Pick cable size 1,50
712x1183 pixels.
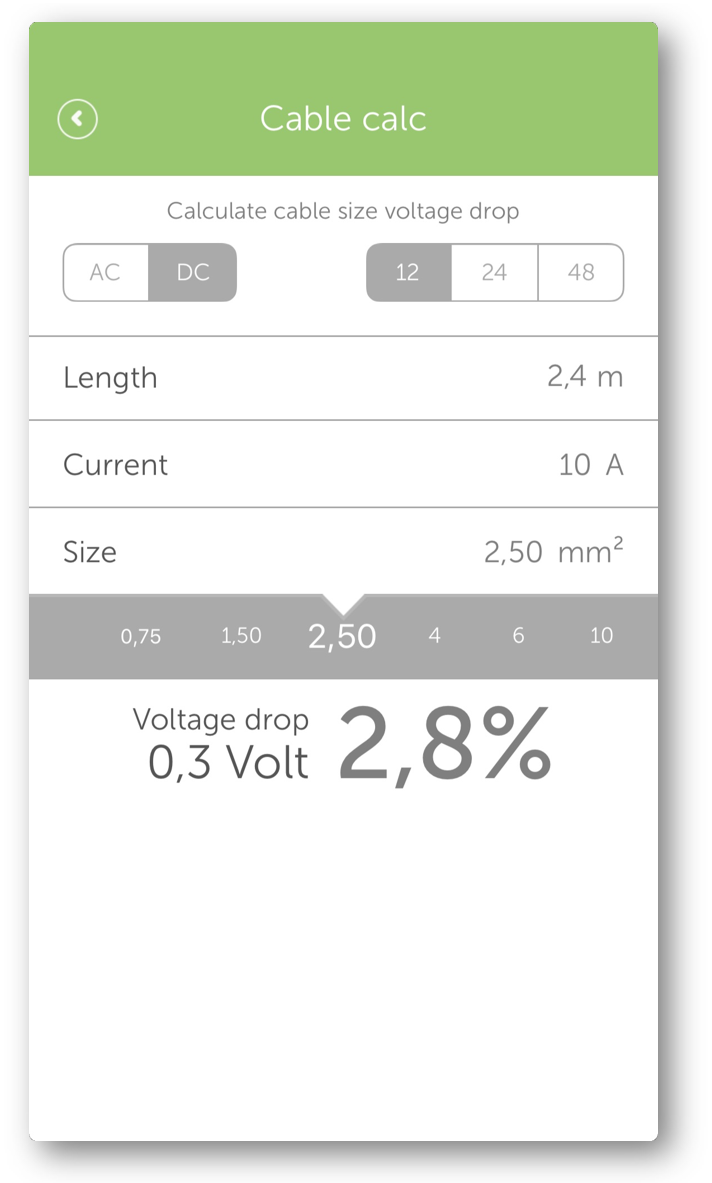coord(241,637)
